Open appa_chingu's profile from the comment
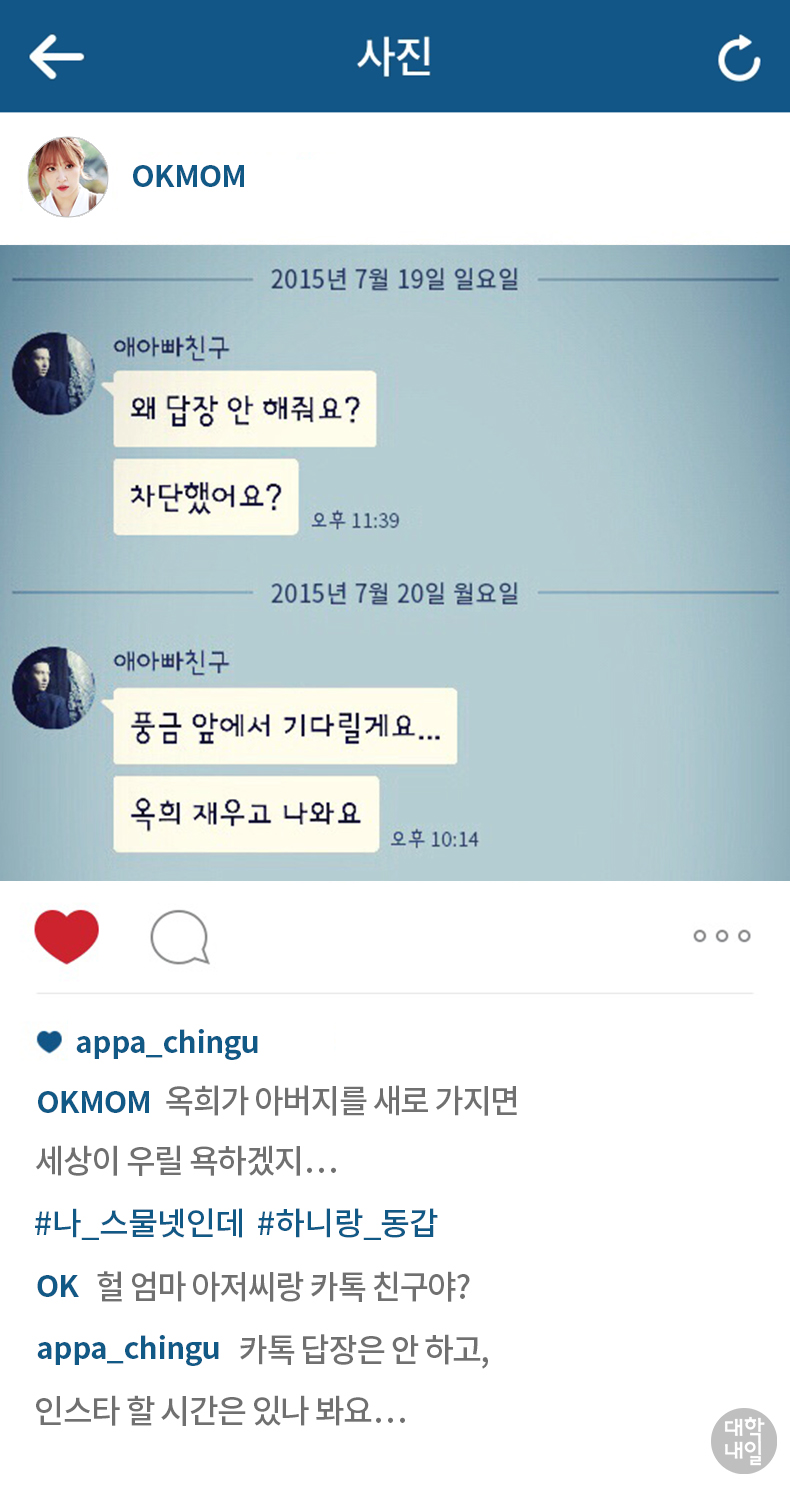Screen dimensions: 790x1486 (128, 1348)
